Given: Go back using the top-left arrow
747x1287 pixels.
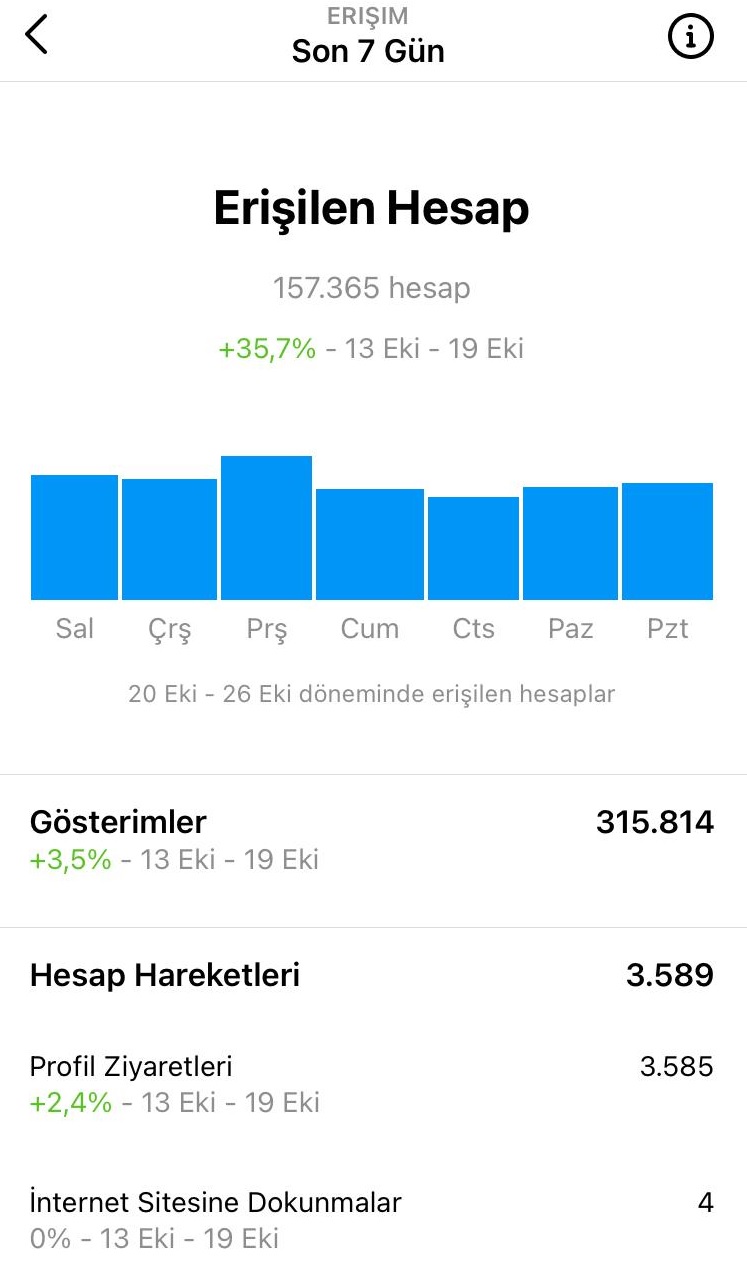Looking at the screenshot, I should (36, 36).
